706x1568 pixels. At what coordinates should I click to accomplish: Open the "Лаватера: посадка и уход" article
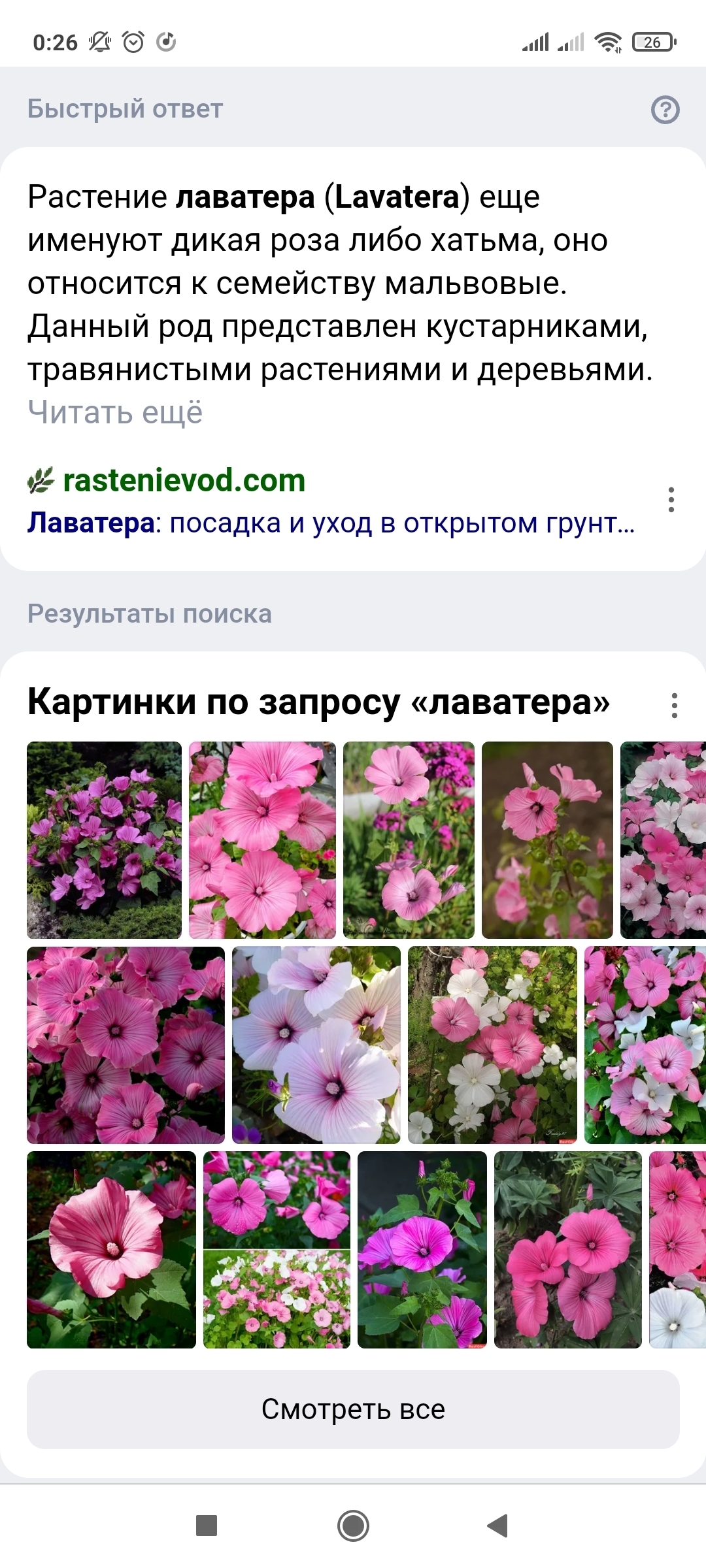tap(330, 523)
